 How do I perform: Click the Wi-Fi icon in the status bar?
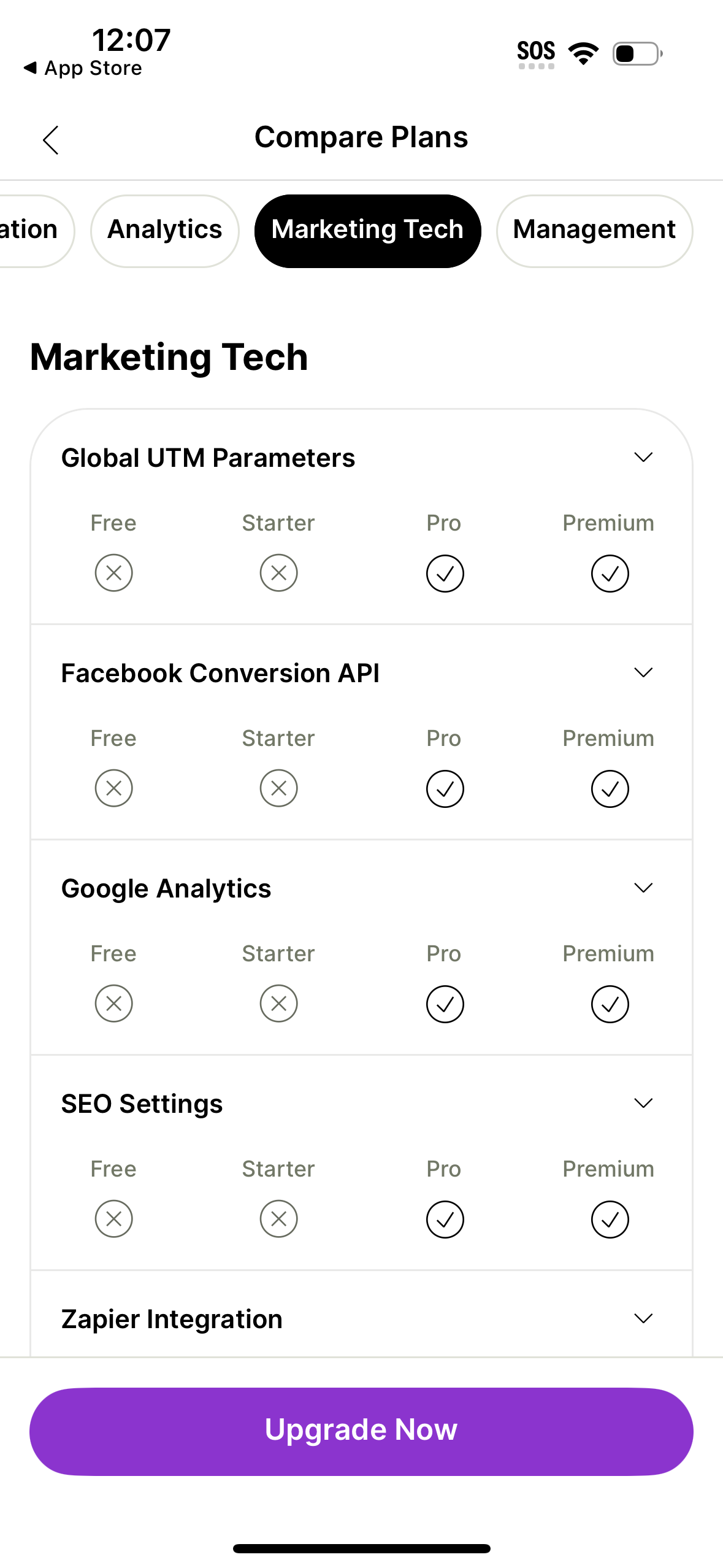click(581, 53)
